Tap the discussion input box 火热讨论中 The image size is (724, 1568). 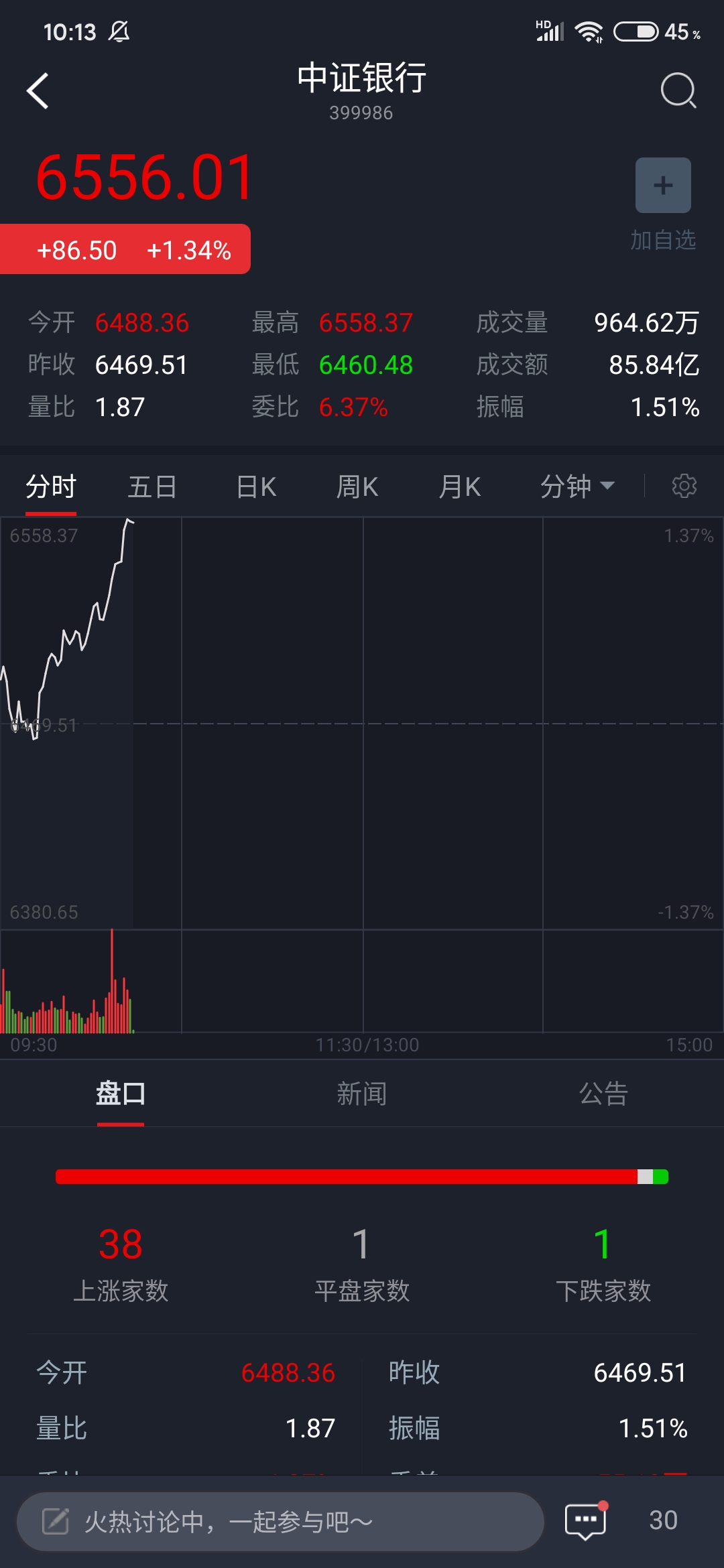point(280,1522)
